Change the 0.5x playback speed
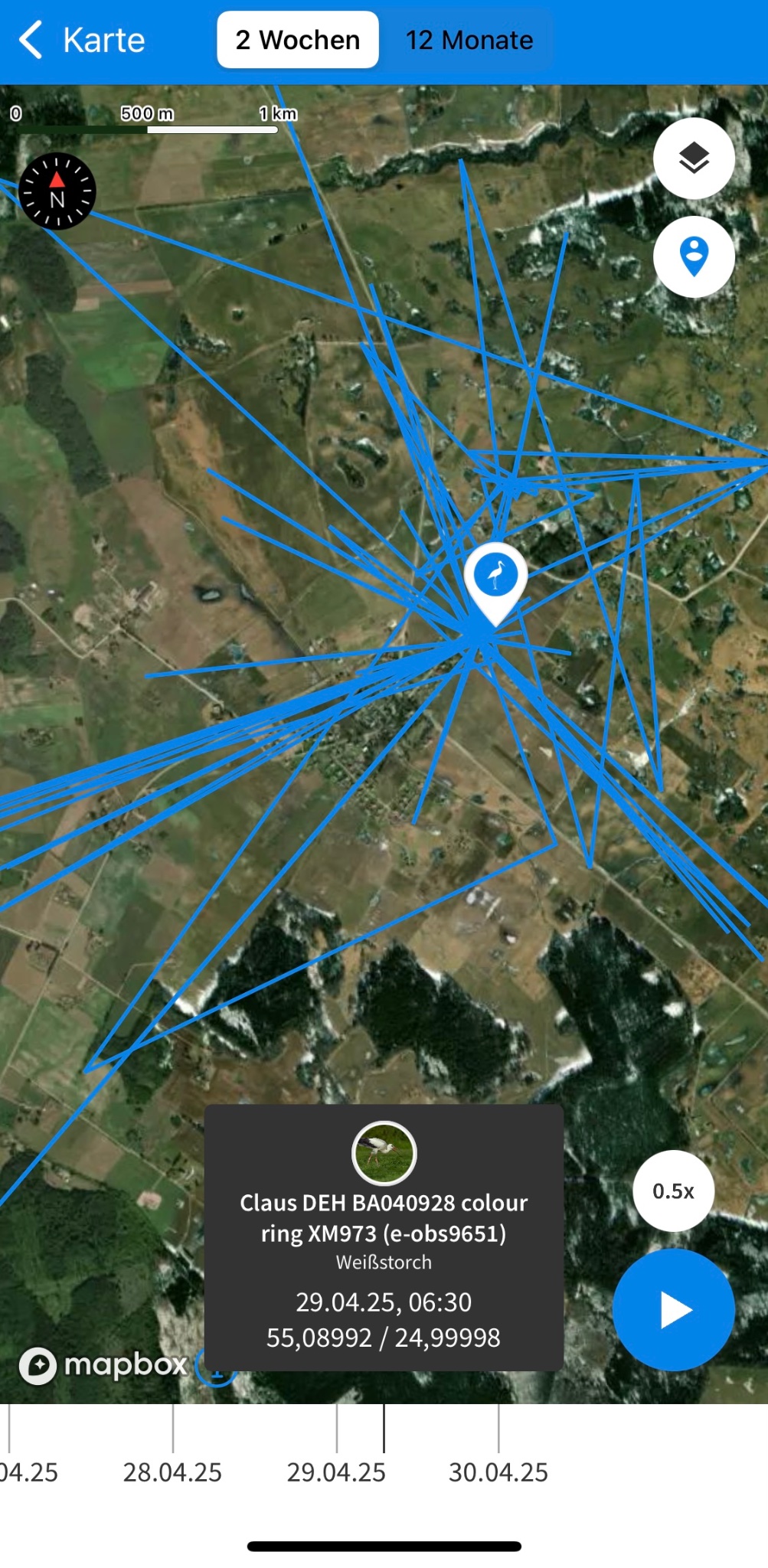This screenshot has height=1568, width=768. click(673, 1191)
